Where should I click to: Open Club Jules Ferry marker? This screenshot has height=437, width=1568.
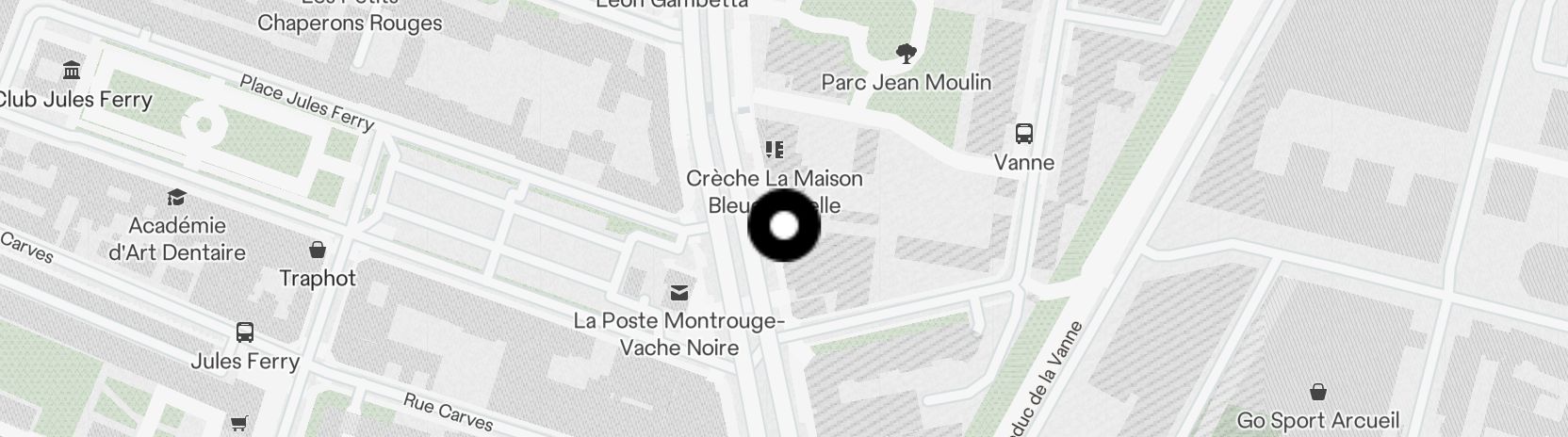pyautogui.click(x=71, y=71)
